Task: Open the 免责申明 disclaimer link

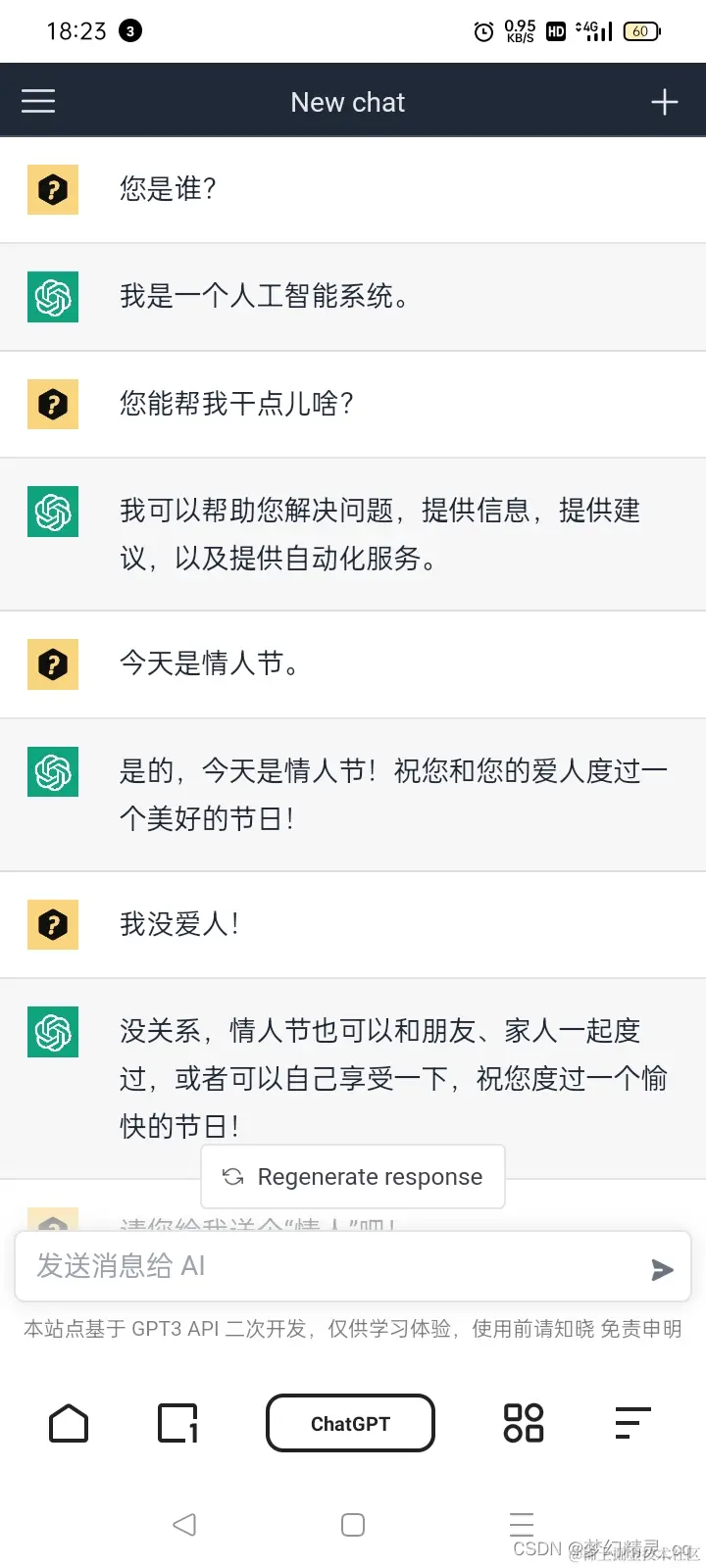Action: [641, 1329]
